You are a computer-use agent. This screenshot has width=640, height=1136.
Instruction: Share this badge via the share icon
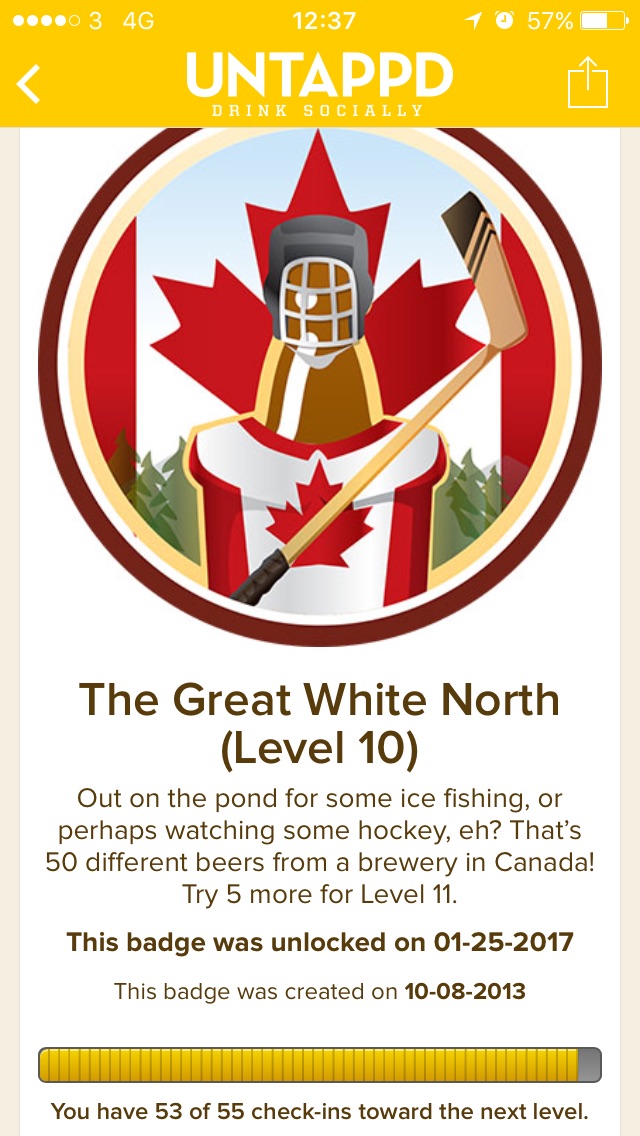click(587, 82)
